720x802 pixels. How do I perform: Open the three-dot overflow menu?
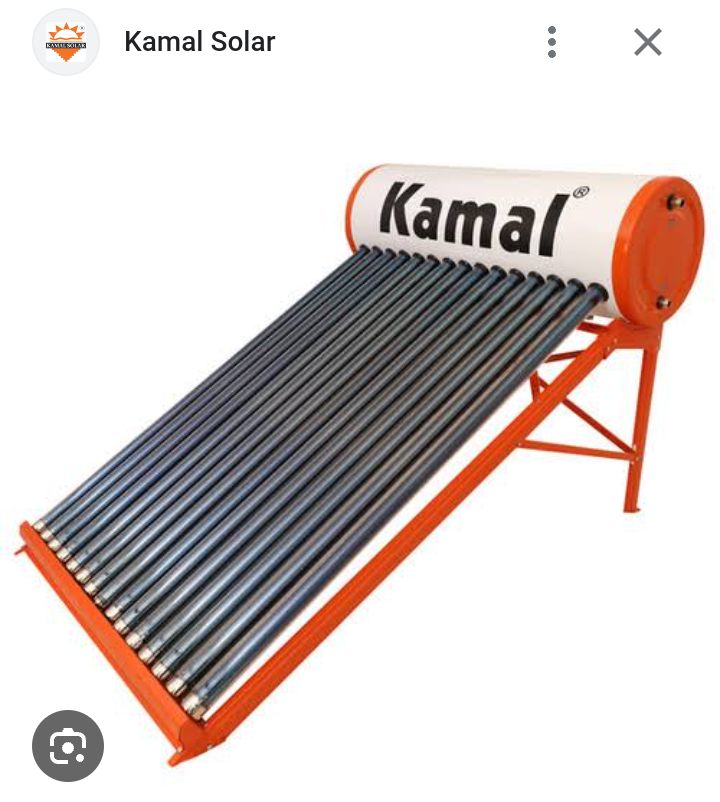point(551,42)
